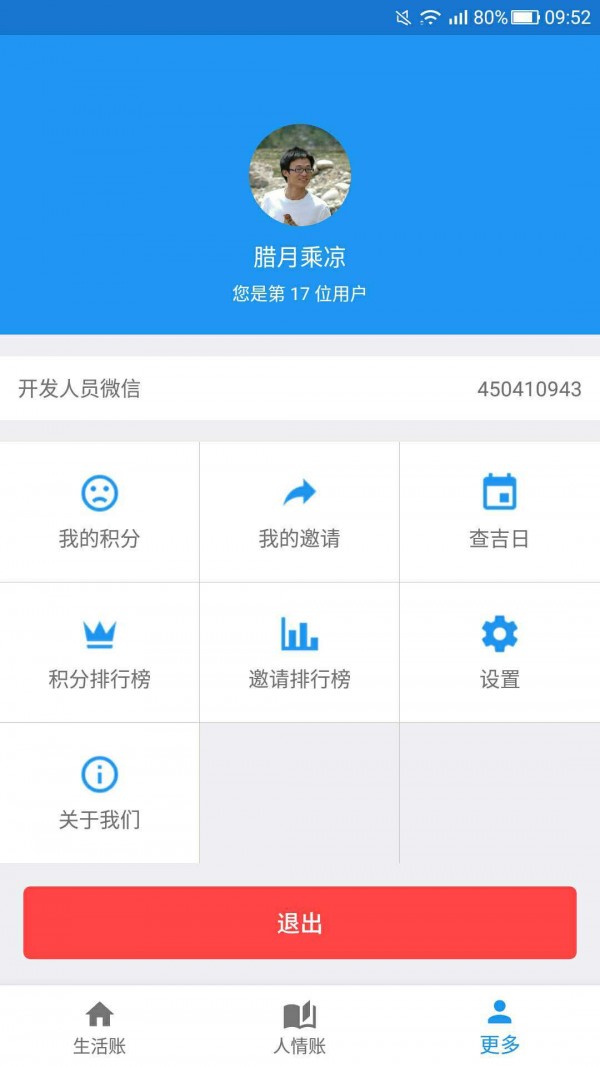
Task: Open 设置 settings
Action: pos(499,652)
